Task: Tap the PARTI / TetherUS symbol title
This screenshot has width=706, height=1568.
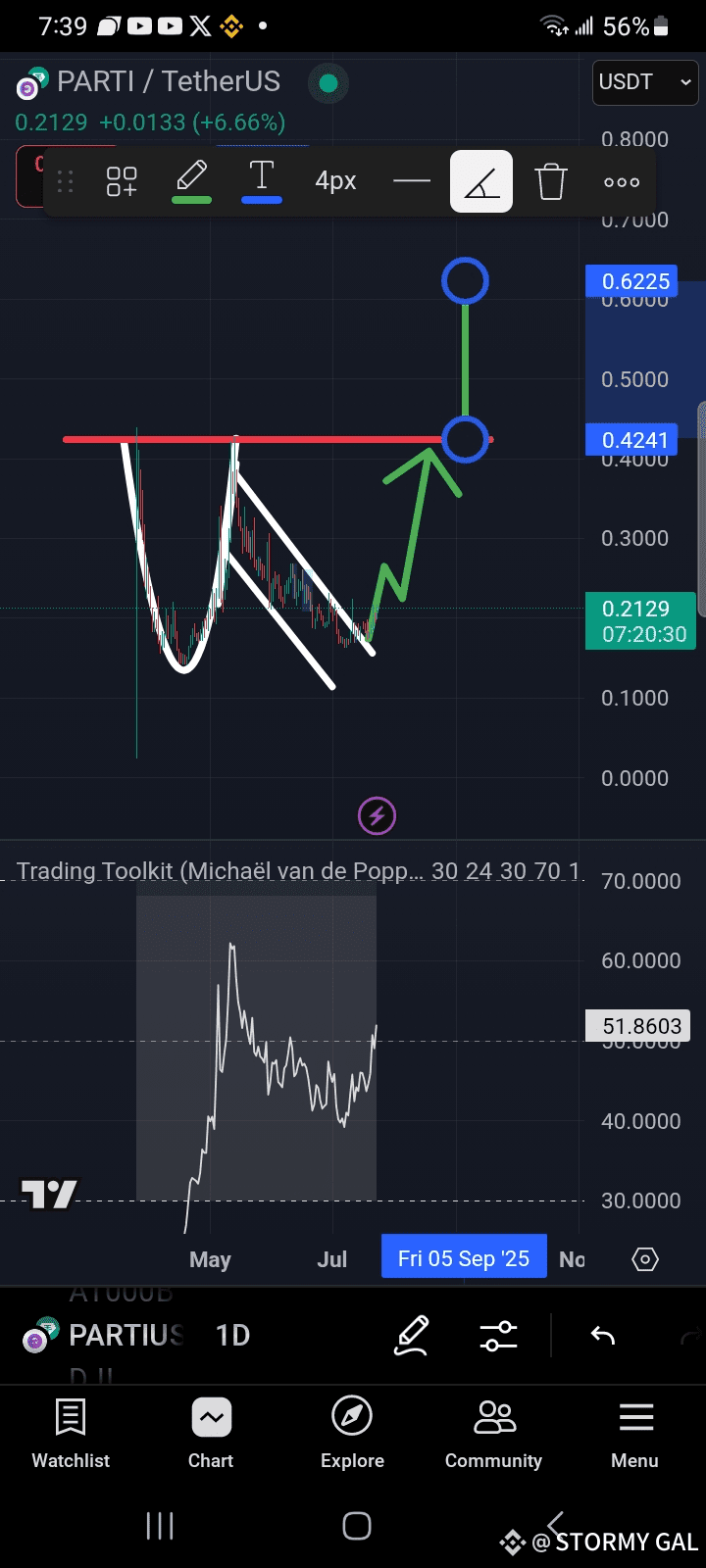Action: (169, 81)
